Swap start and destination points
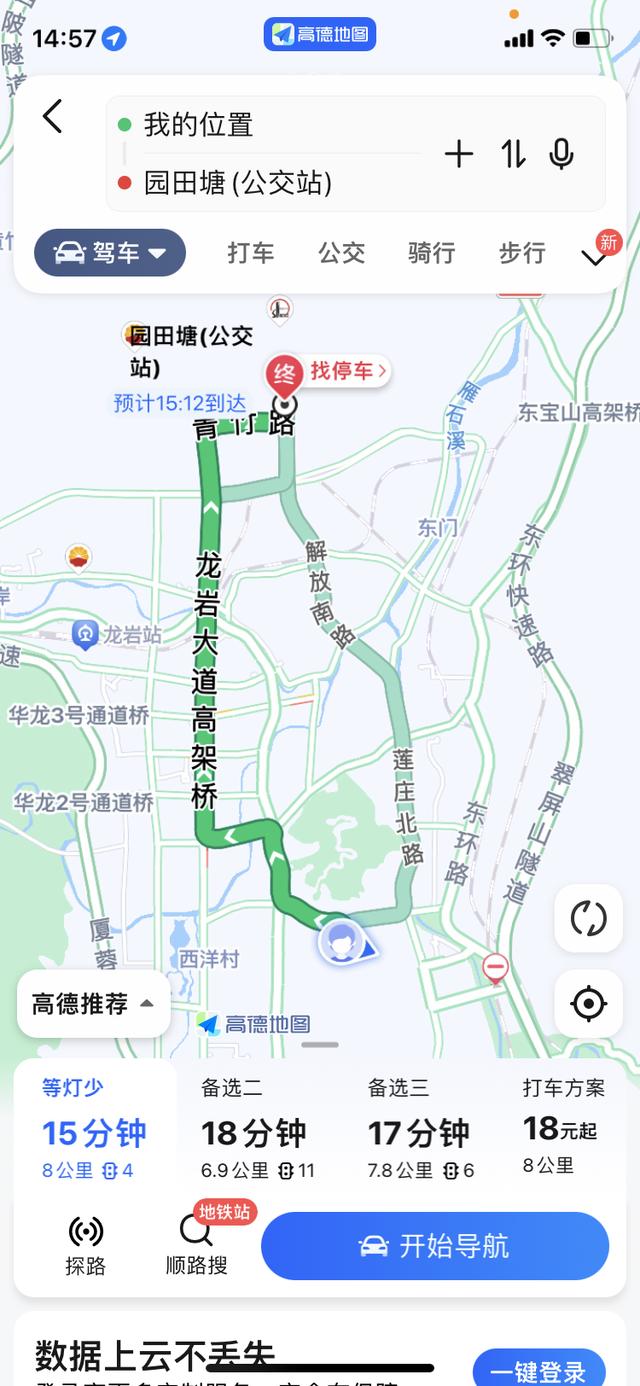The image size is (640, 1386). click(513, 154)
